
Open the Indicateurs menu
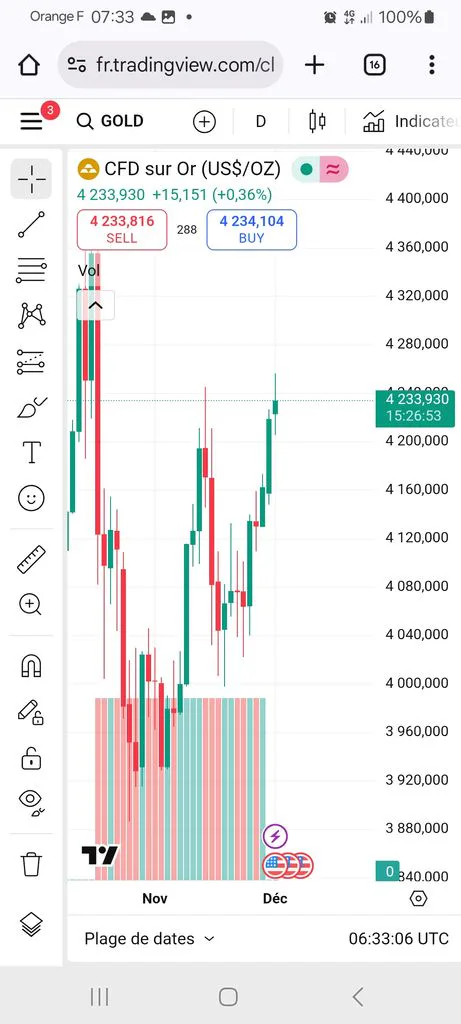pyautogui.click(x=410, y=121)
